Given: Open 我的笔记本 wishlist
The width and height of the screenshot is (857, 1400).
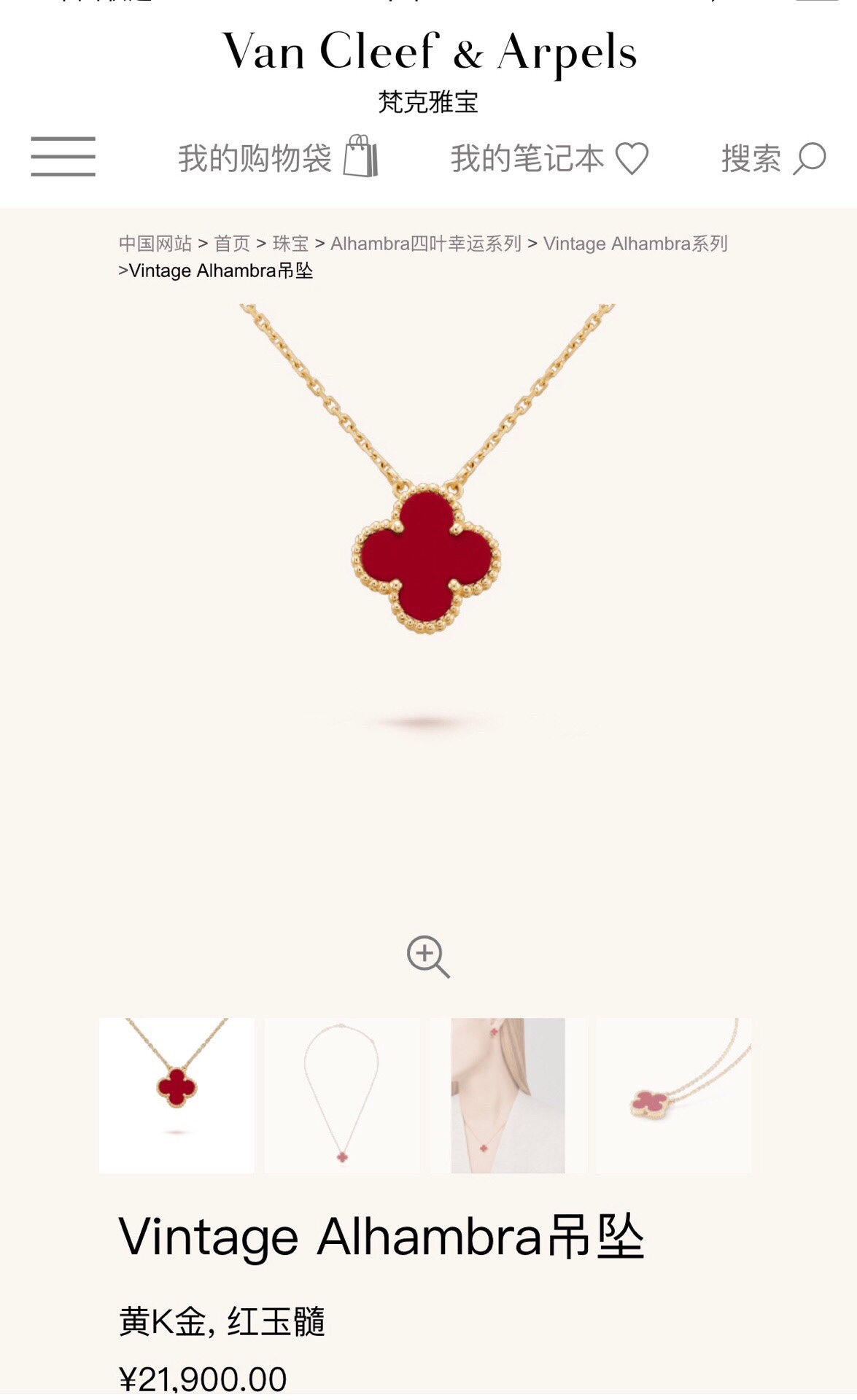Looking at the screenshot, I should 548,158.
